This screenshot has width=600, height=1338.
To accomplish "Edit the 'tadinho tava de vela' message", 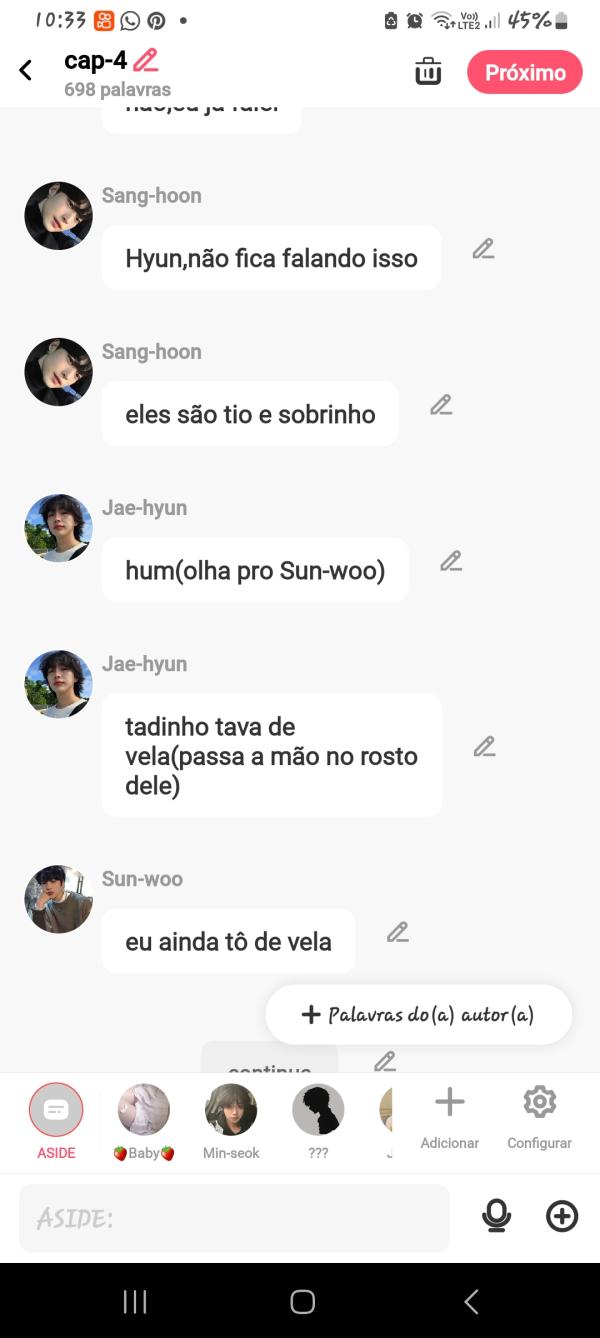I will pos(484,746).
